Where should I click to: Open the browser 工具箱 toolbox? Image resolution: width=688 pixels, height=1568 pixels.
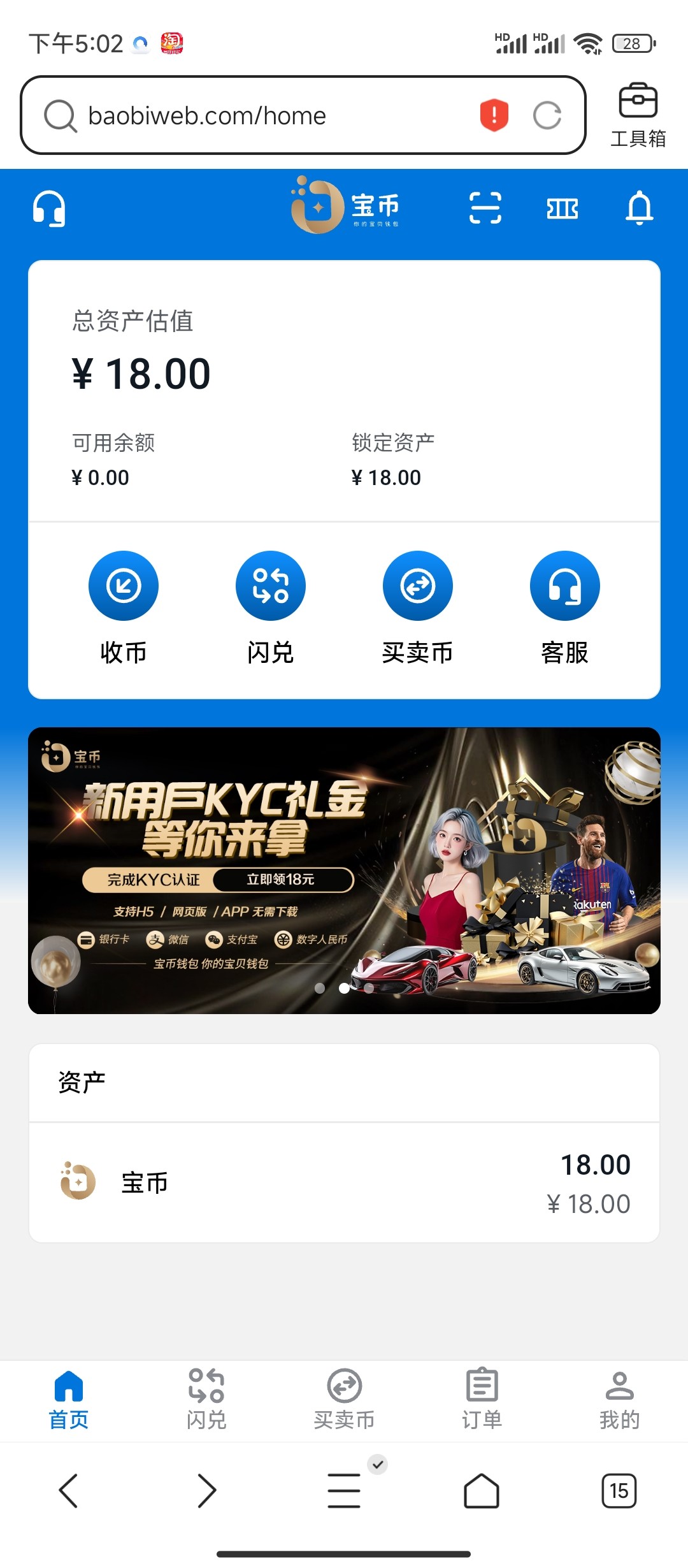point(638,115)
